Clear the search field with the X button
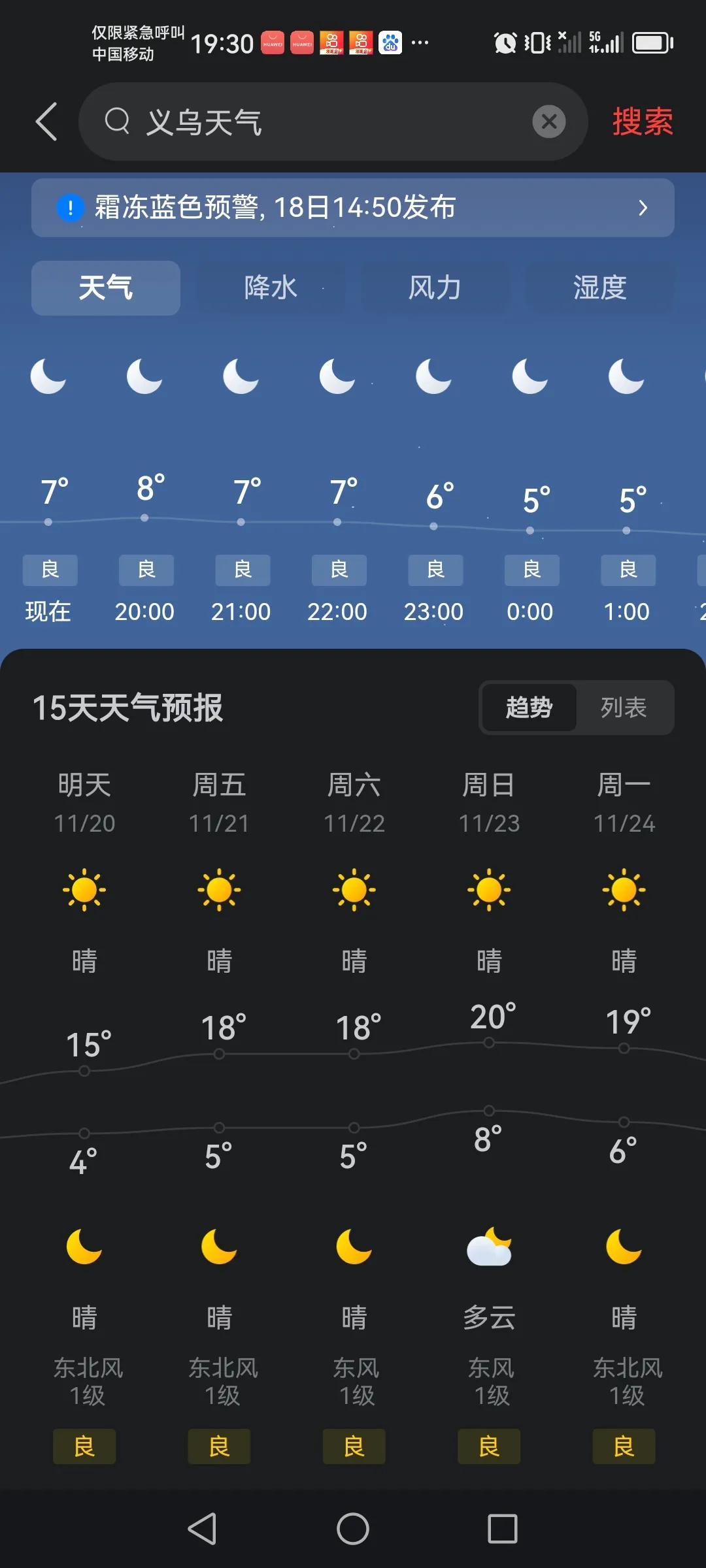706x1568 pixels. click(x=550, y=121)
